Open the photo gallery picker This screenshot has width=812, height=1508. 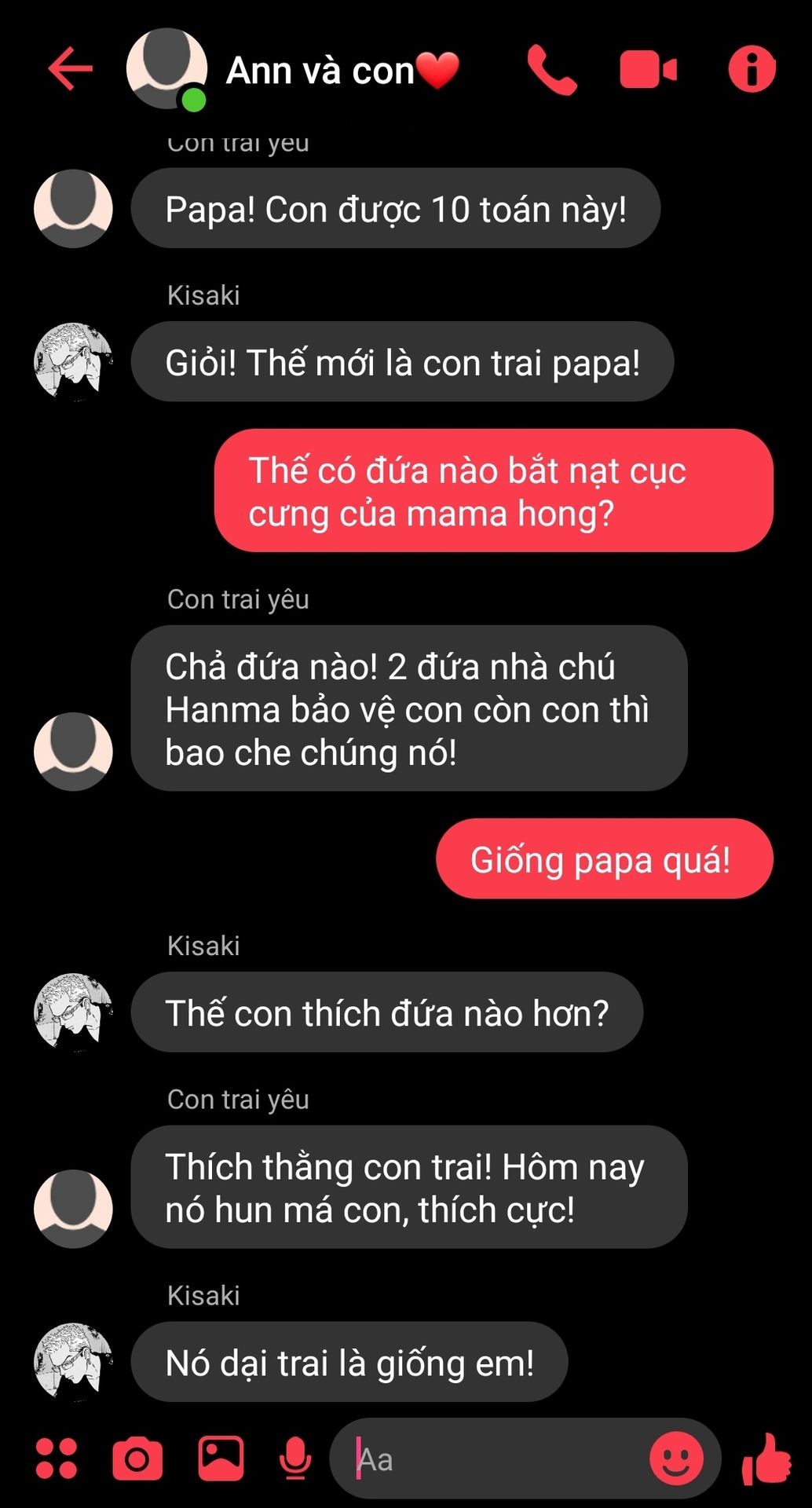point(221,1459)
